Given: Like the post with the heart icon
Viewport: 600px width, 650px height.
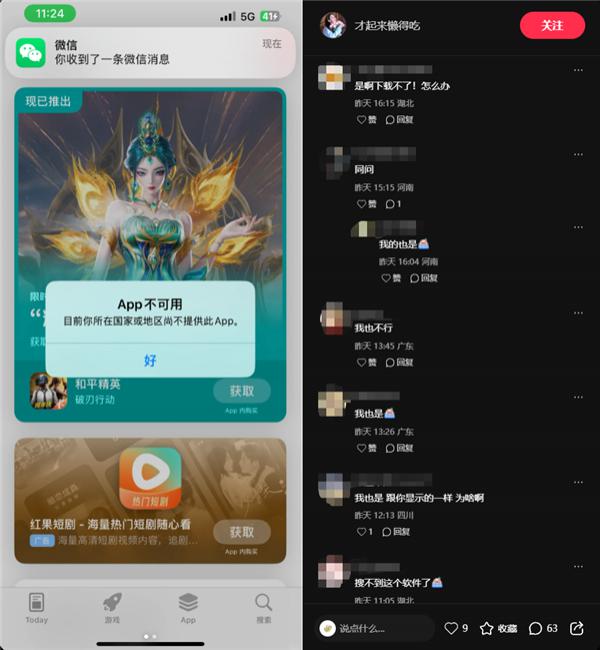Looking at the screenshot, I should 456,628.
